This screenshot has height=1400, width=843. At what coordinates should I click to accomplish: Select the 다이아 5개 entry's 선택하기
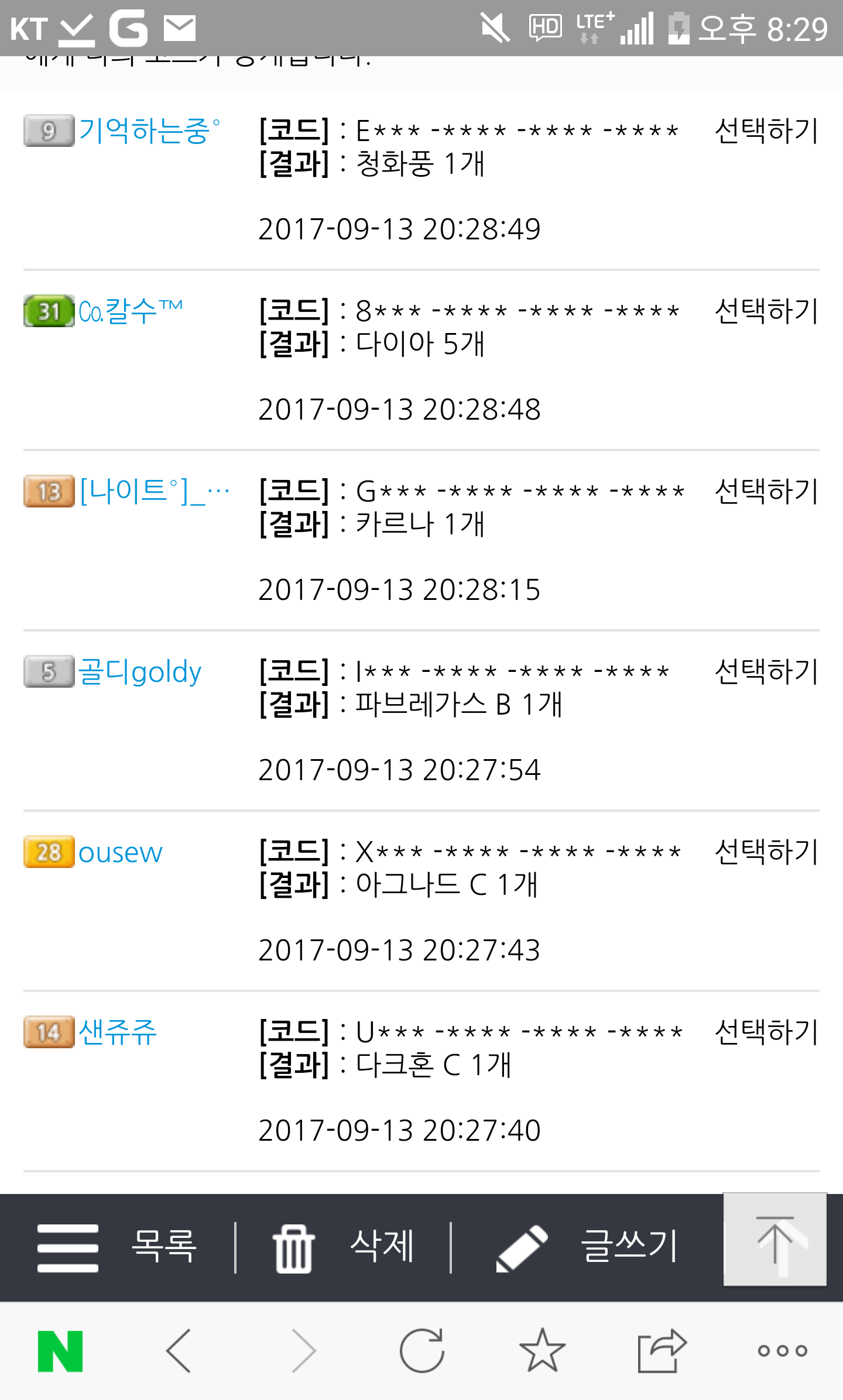click(x=766, y=311)
